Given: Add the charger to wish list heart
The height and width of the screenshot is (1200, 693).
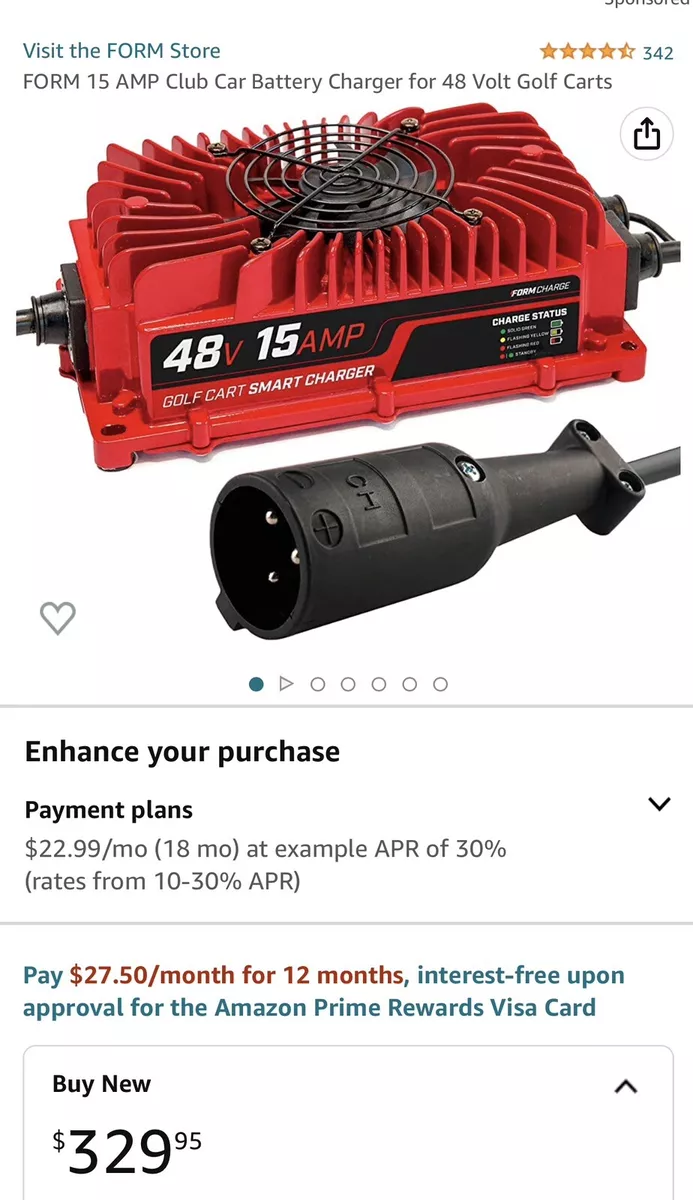Looking at the screenshot, I should (58, 619).
